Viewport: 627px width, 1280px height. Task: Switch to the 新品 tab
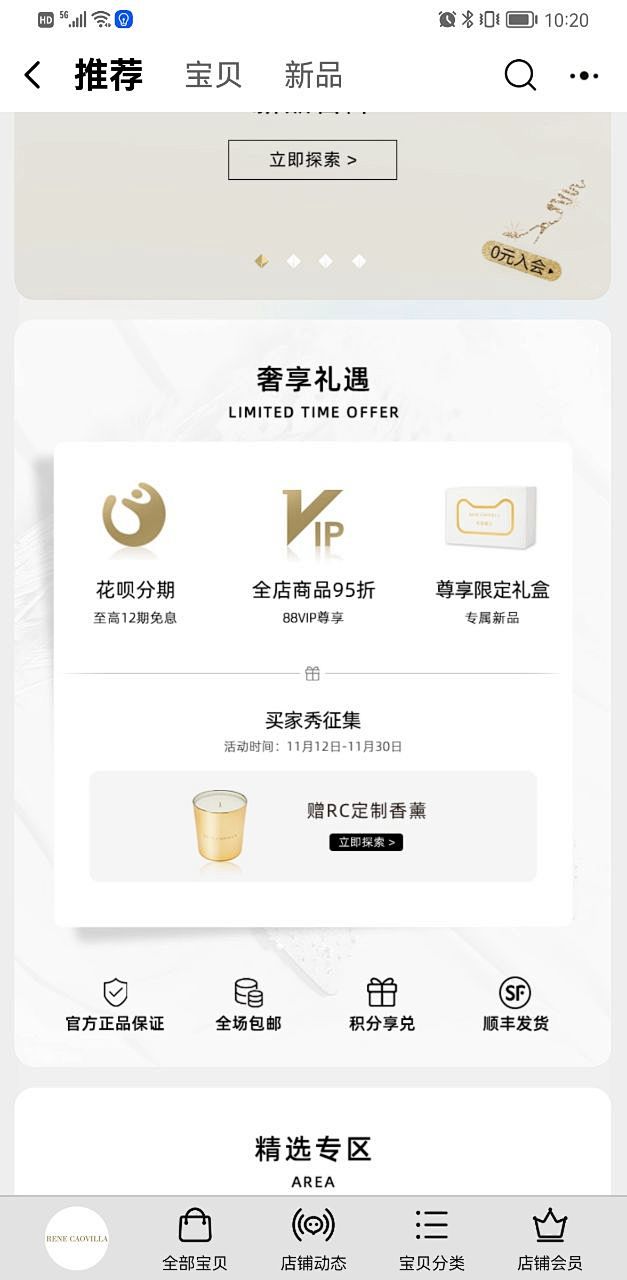click(313, 75)
